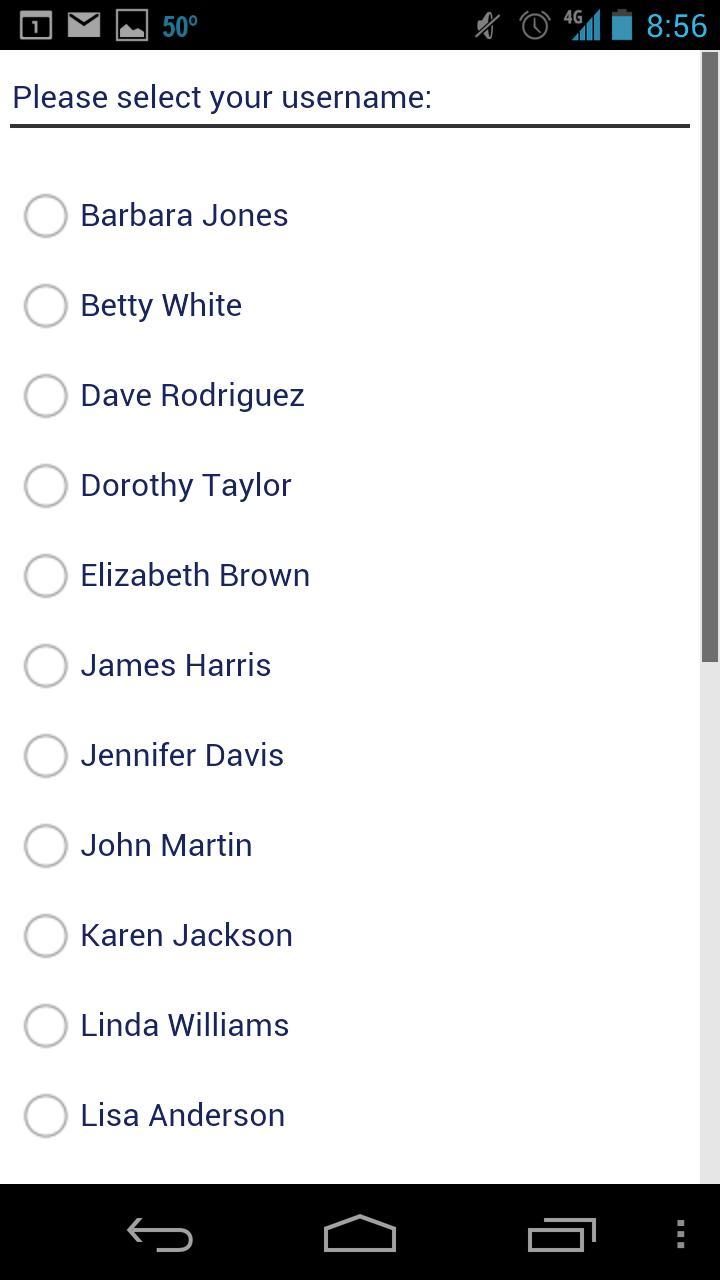Select Elizabeth Brown
Viewport: 720px width, 1280px height.
(46, 576)
